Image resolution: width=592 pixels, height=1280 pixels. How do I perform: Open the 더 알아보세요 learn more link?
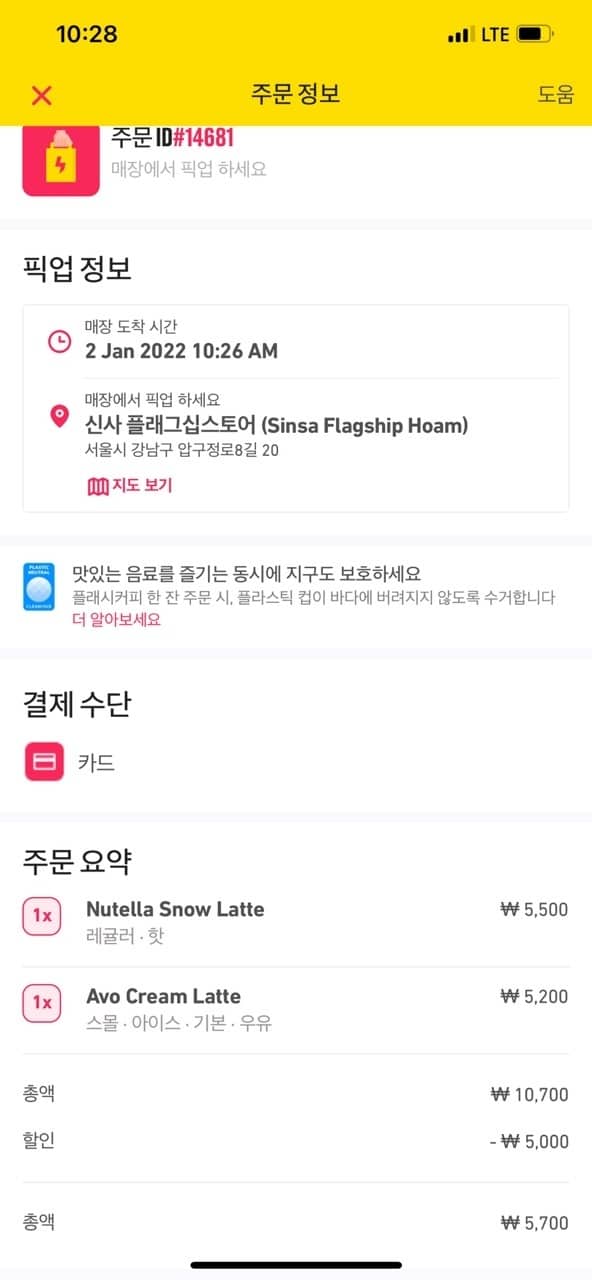pyautogui.click(x=116, y=619)
